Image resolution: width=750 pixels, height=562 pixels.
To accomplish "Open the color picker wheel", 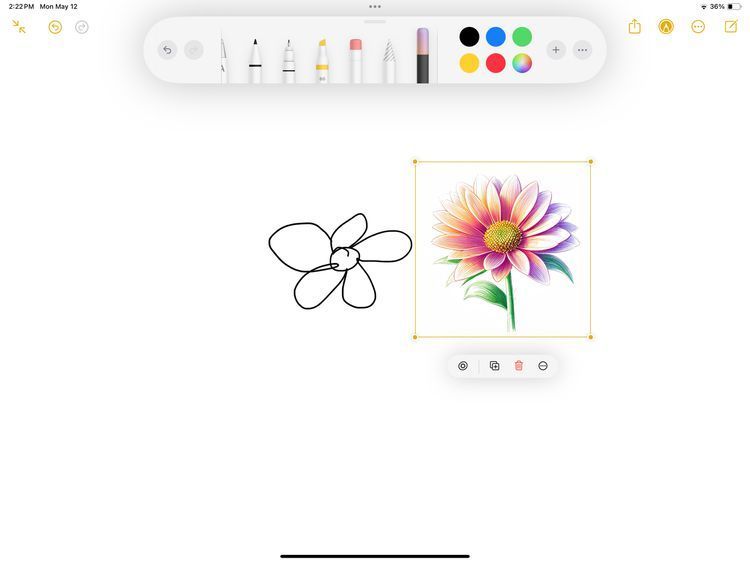I will point(522,63).
